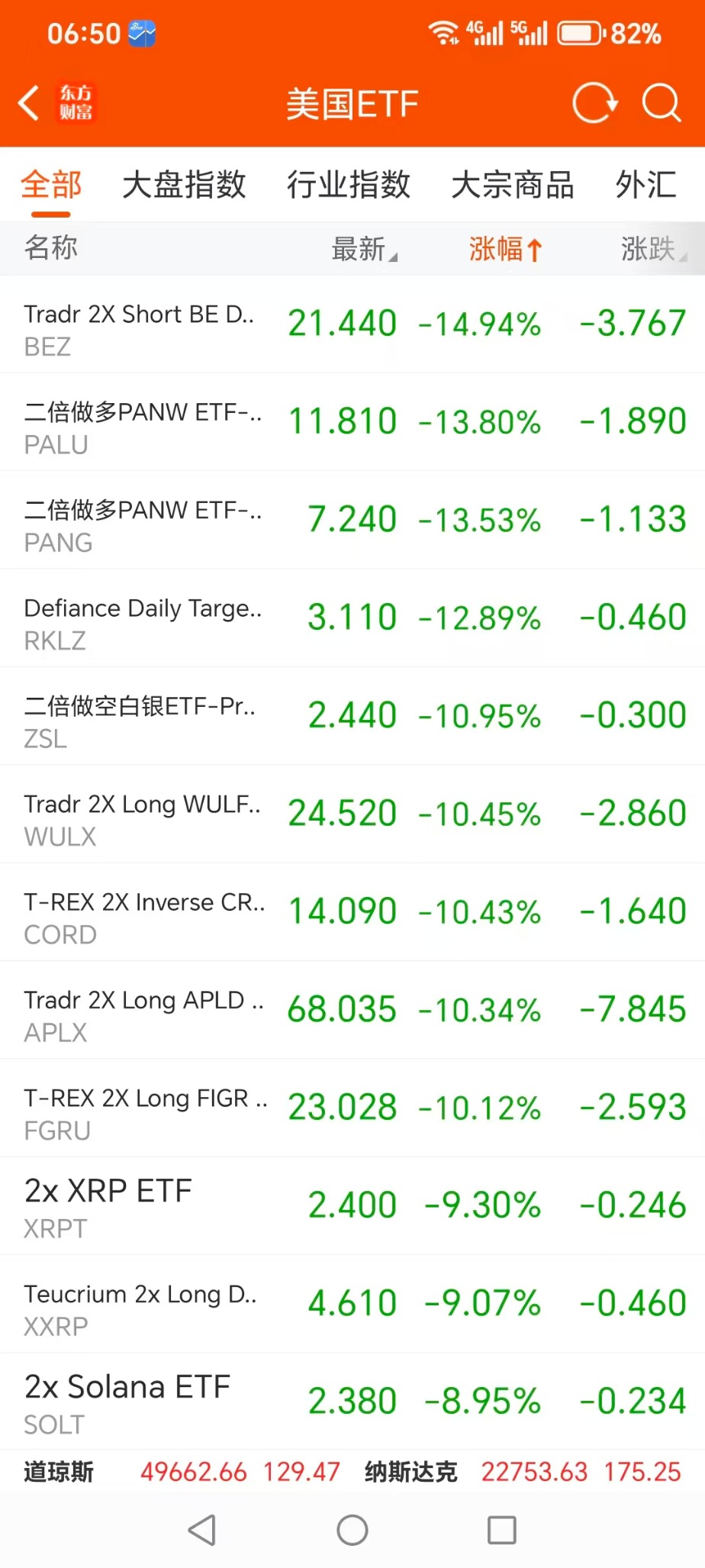
Task: Open the ZSL silver ETF row
Action: point(351,715)
